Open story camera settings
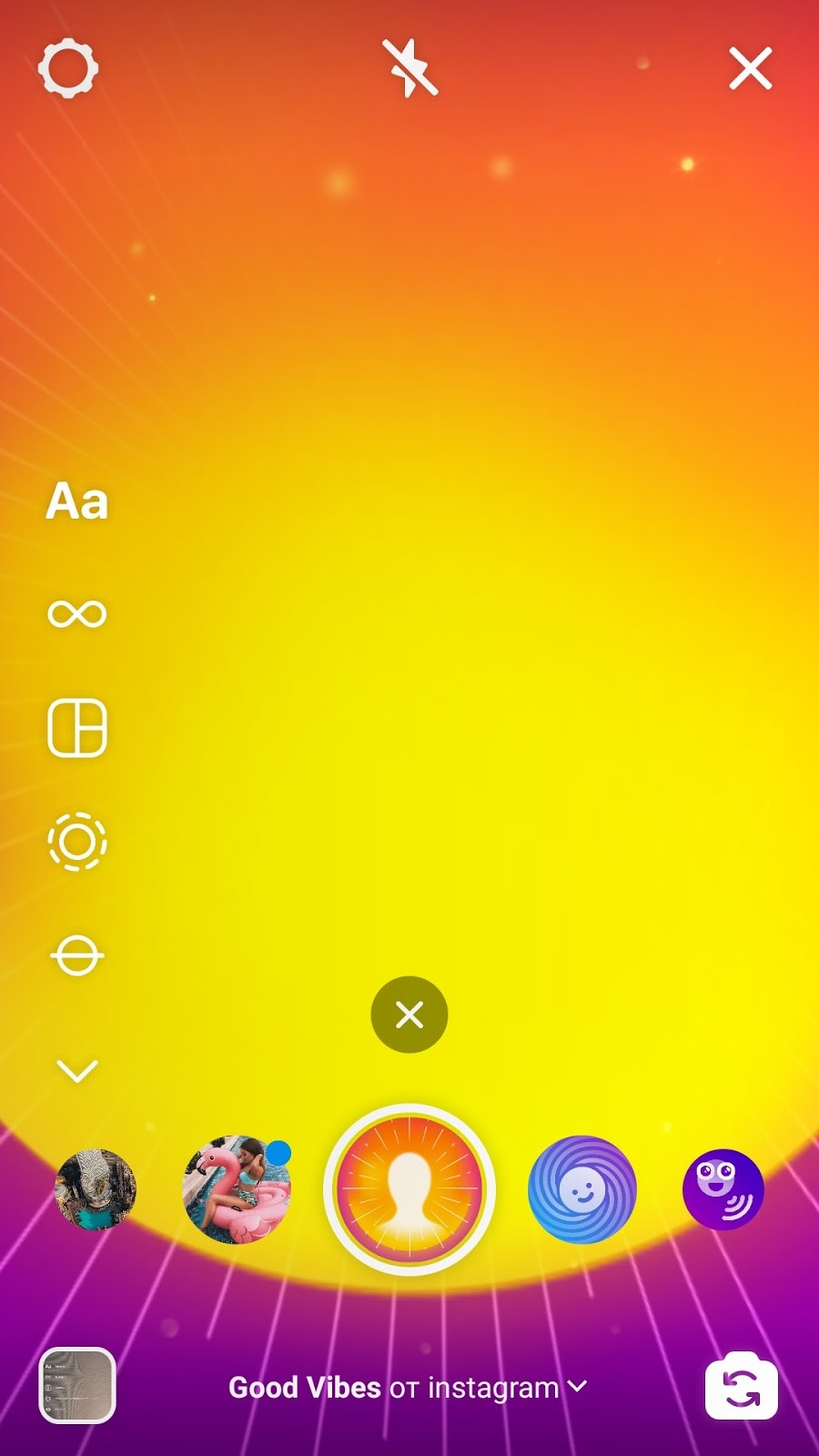 coord(68,68)
